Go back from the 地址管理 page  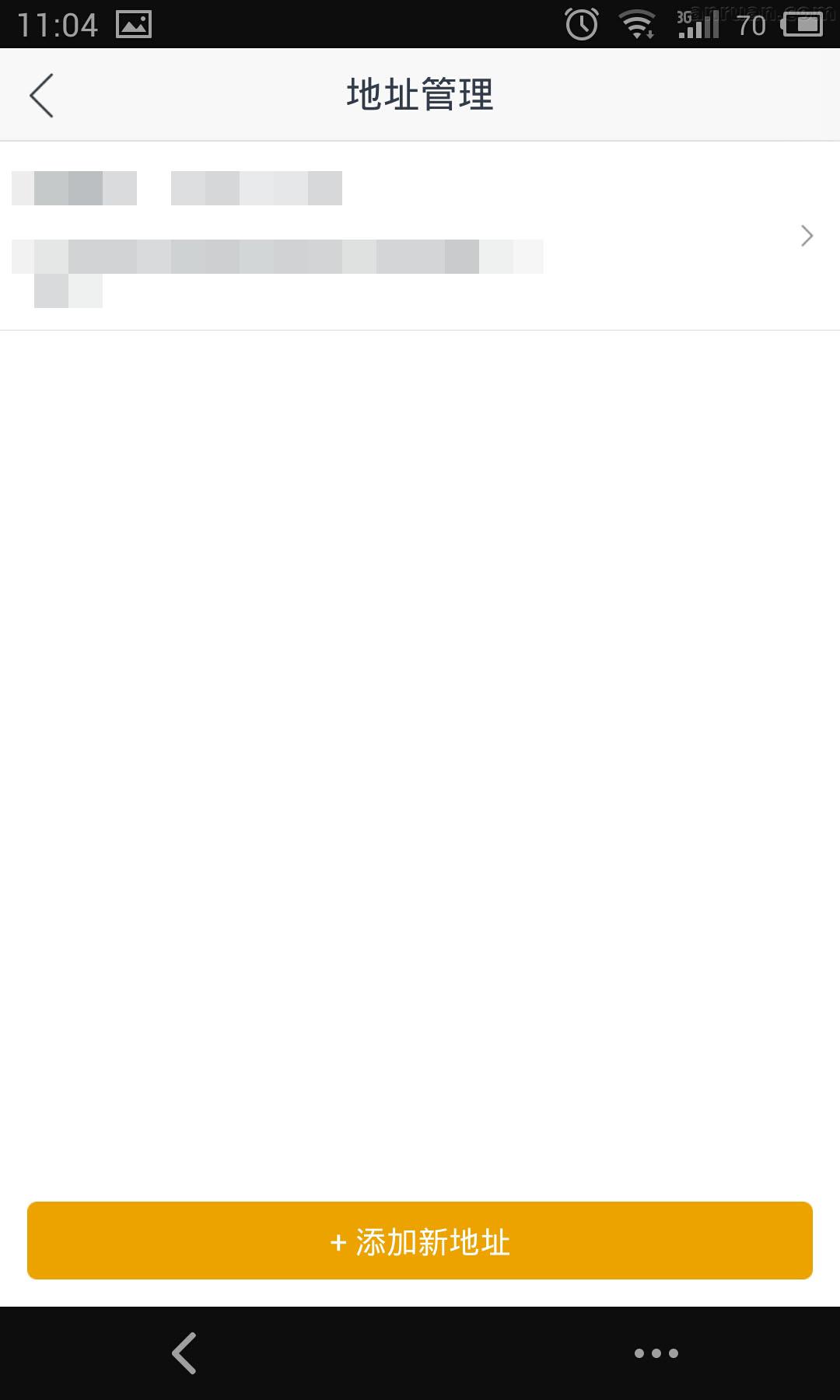pyautogui.click(x=42, y=96)
